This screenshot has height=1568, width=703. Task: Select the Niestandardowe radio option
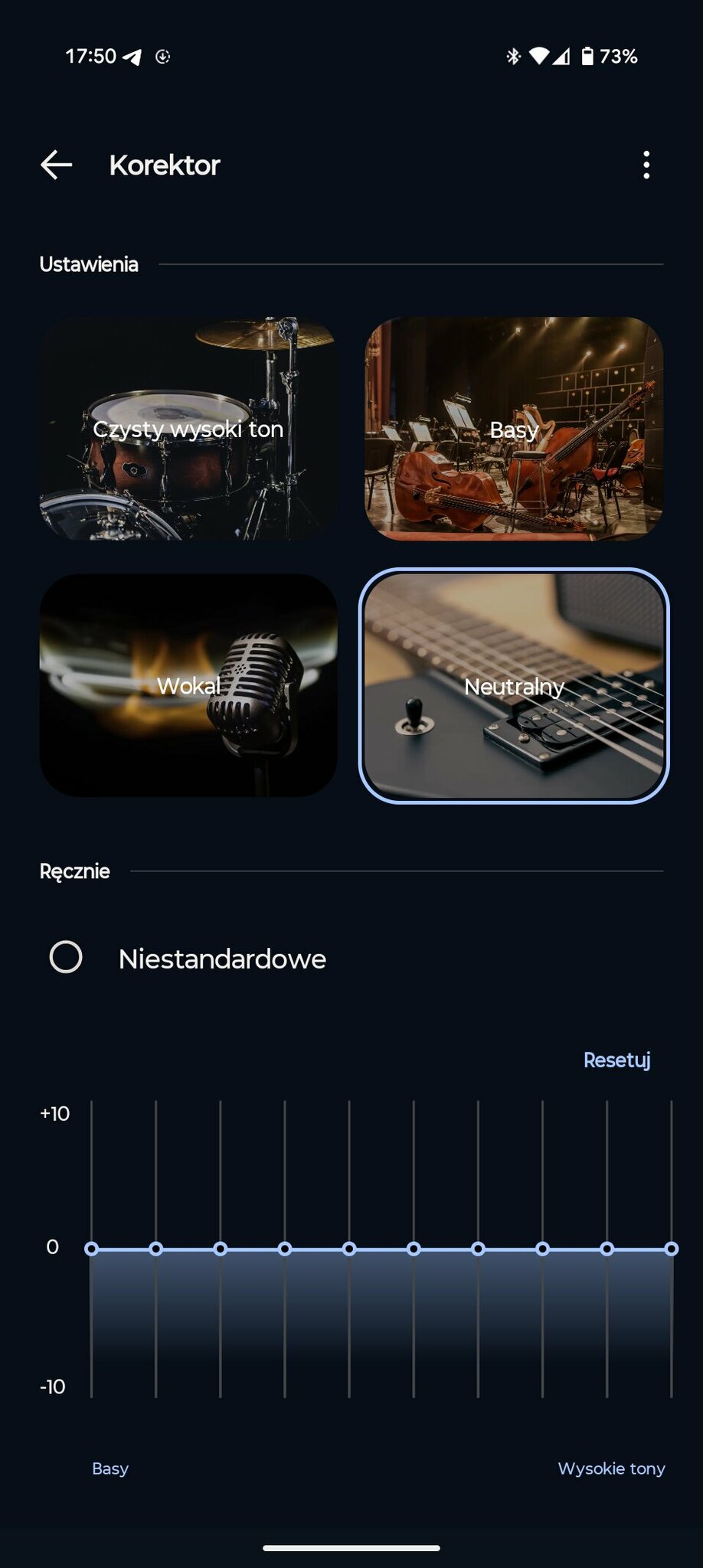point(66,957)
